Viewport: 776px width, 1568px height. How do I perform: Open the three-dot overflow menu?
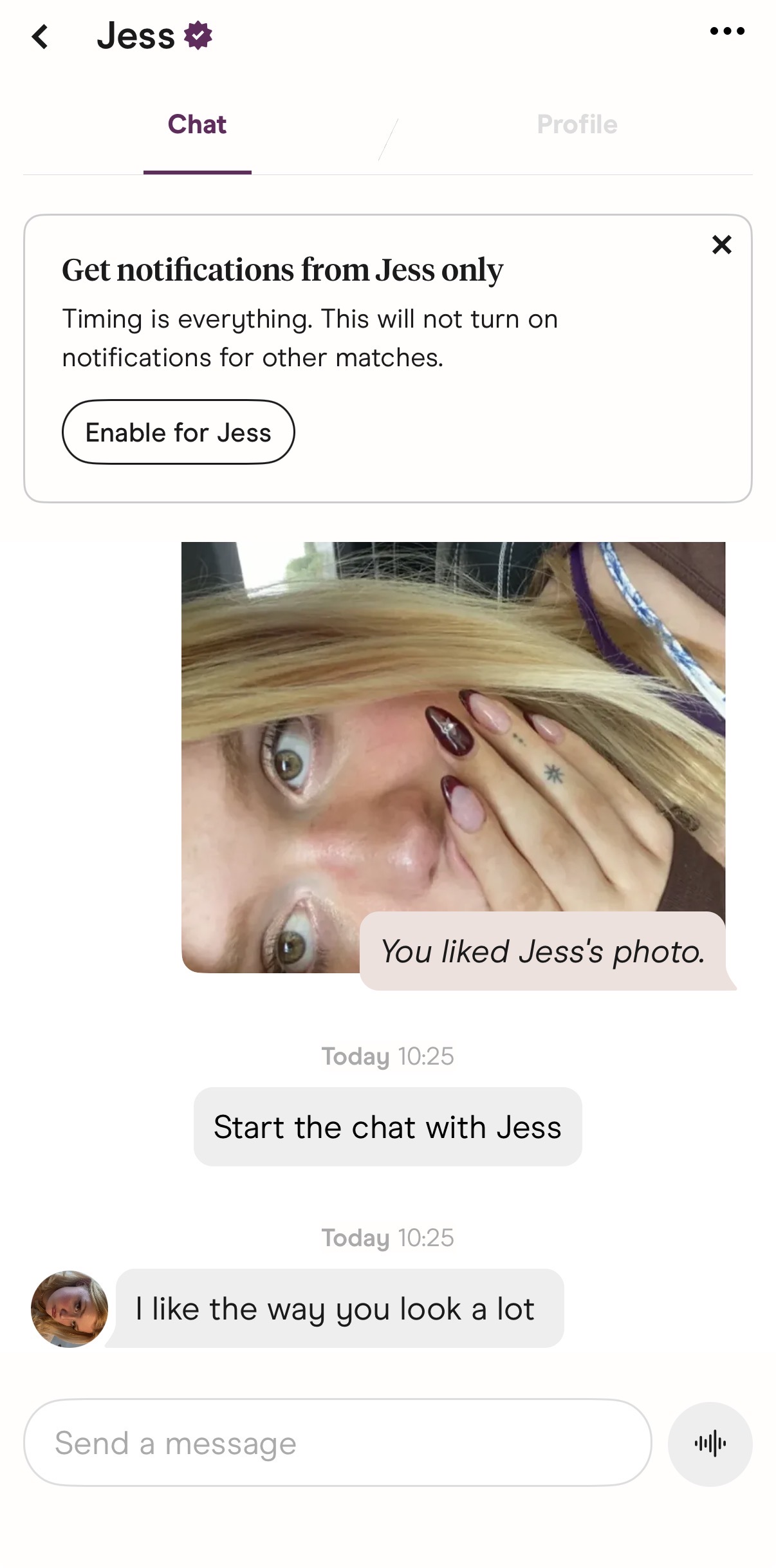click(727, 31)
